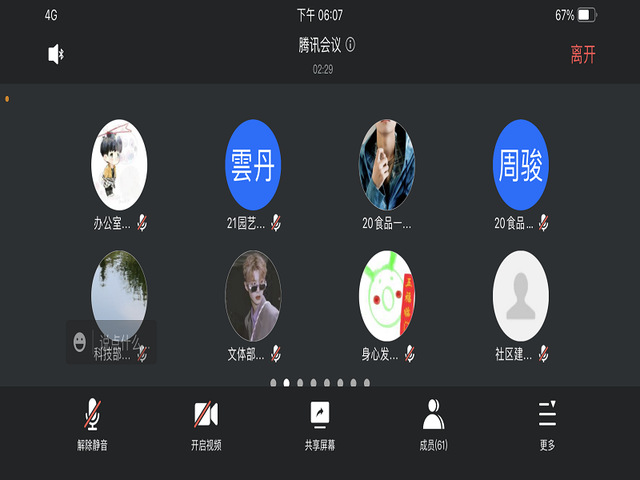Leave the meeting with 离开
The image size is (640, 480).
pyautogui.click(x=583, y=55)
